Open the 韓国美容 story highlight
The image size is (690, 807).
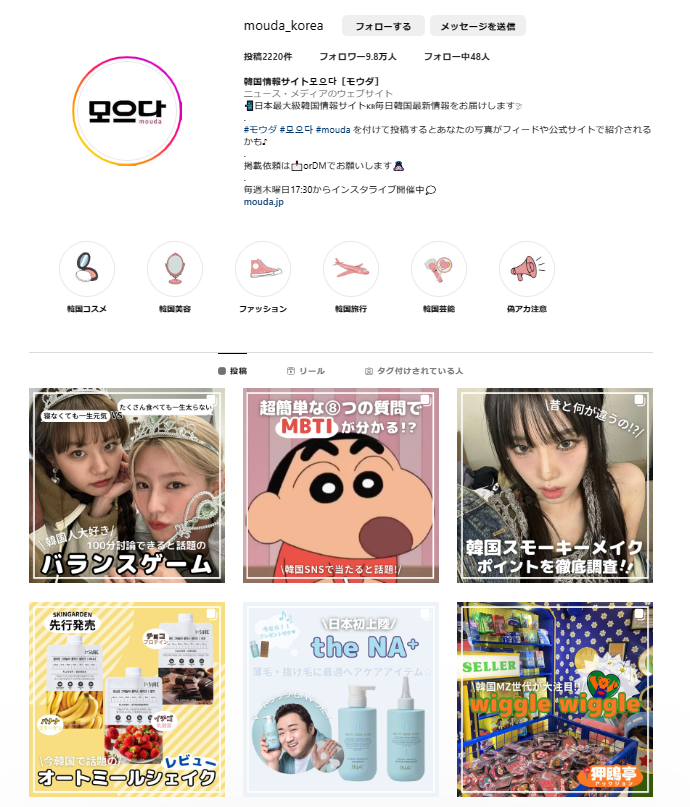[x=175, y=269]
